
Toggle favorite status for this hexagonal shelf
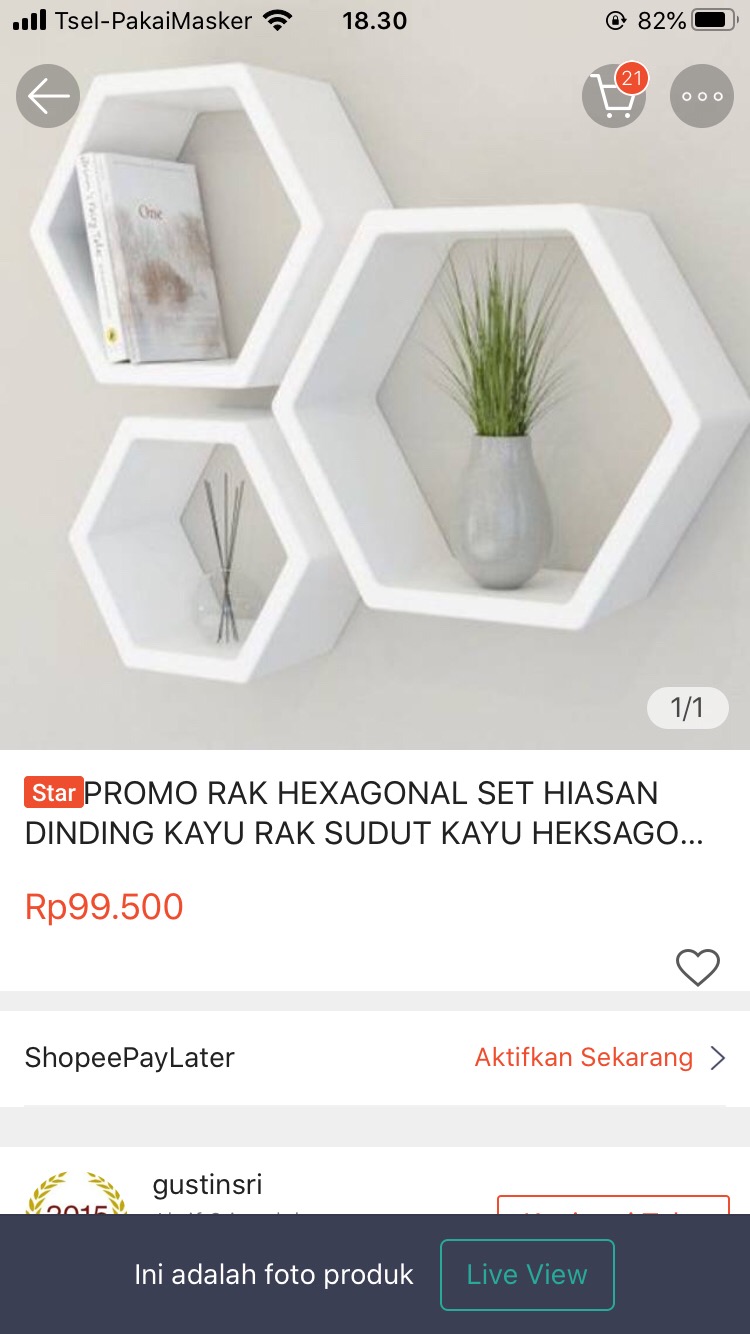tap(698, 967)
